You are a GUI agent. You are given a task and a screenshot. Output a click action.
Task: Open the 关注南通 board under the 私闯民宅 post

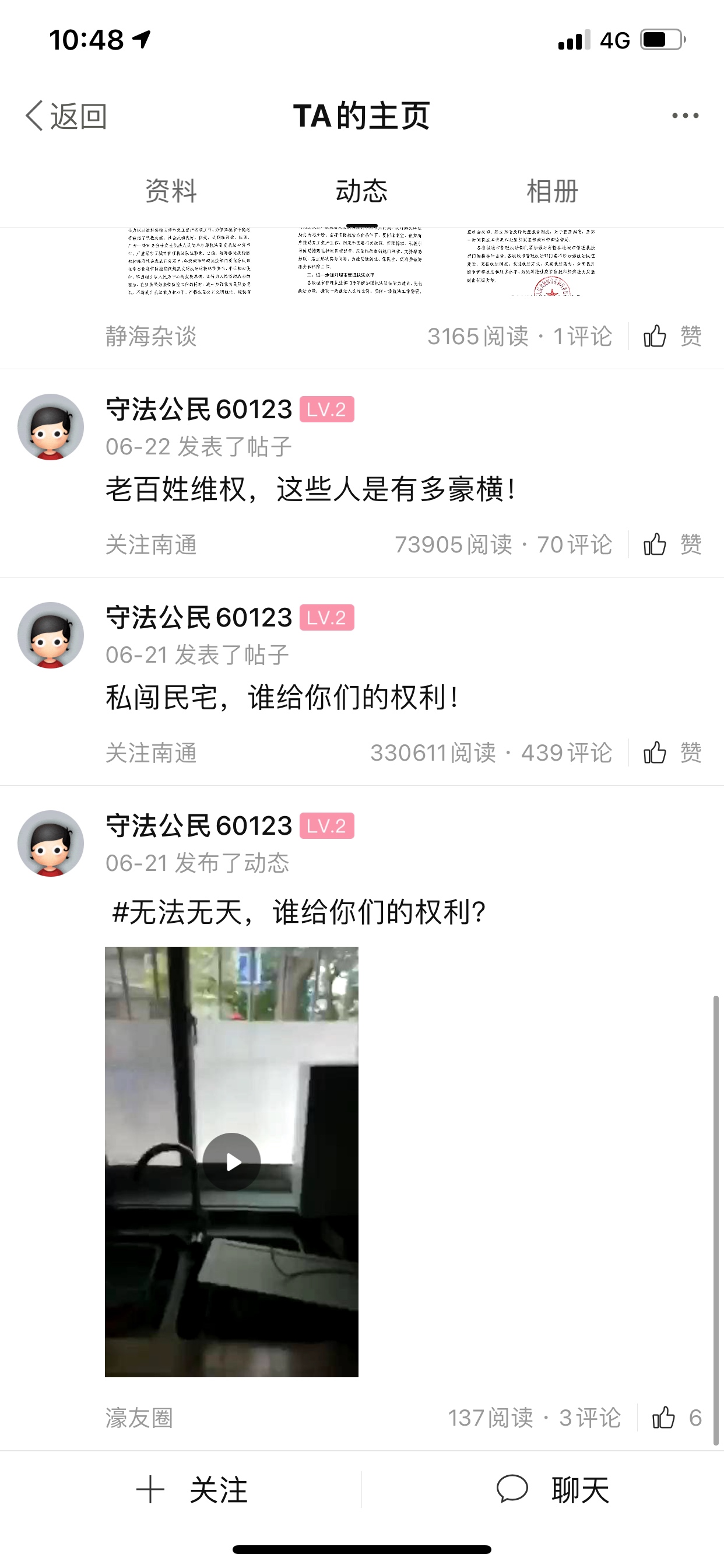(x=151, y=753)
